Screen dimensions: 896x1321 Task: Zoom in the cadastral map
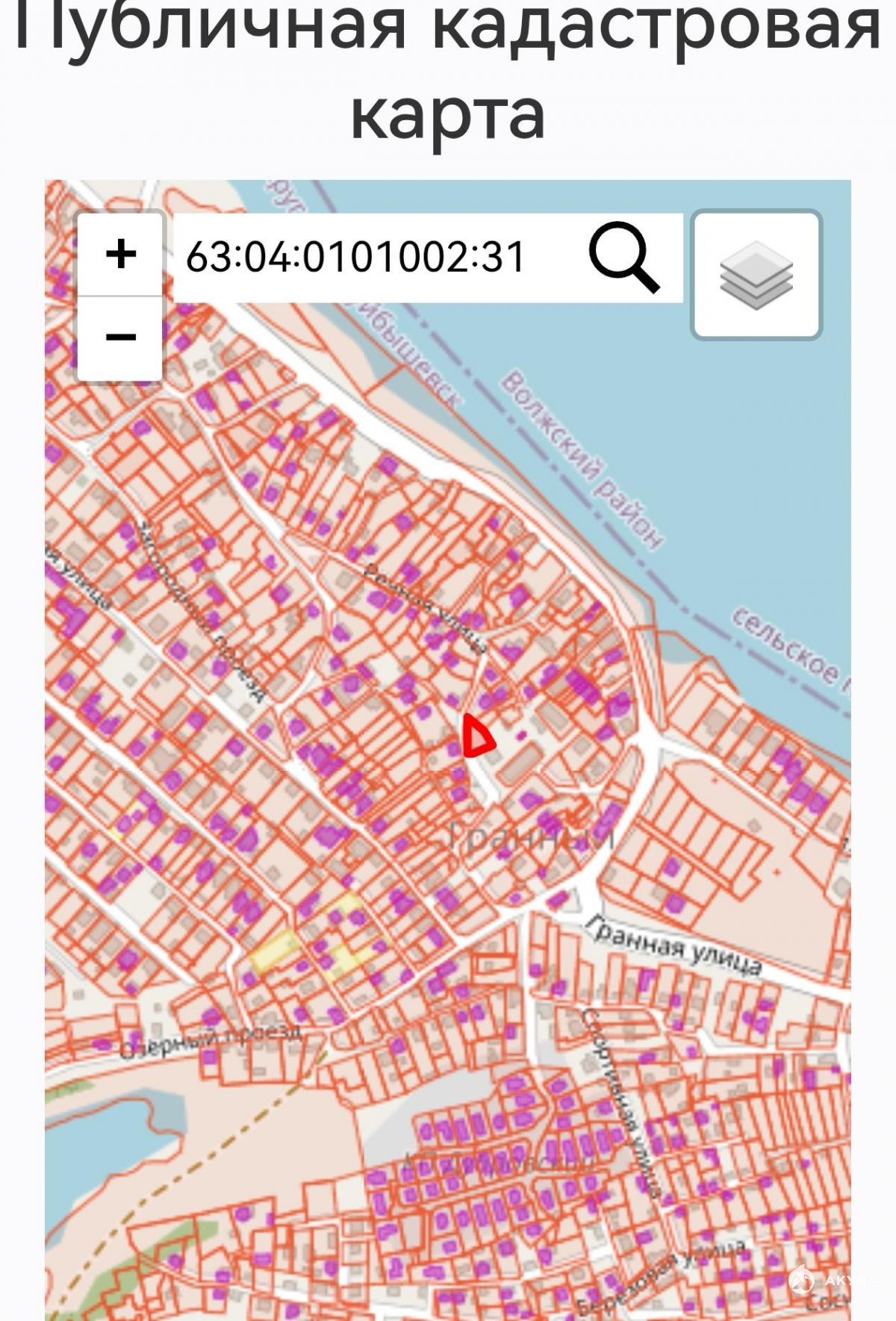(120, 254)
